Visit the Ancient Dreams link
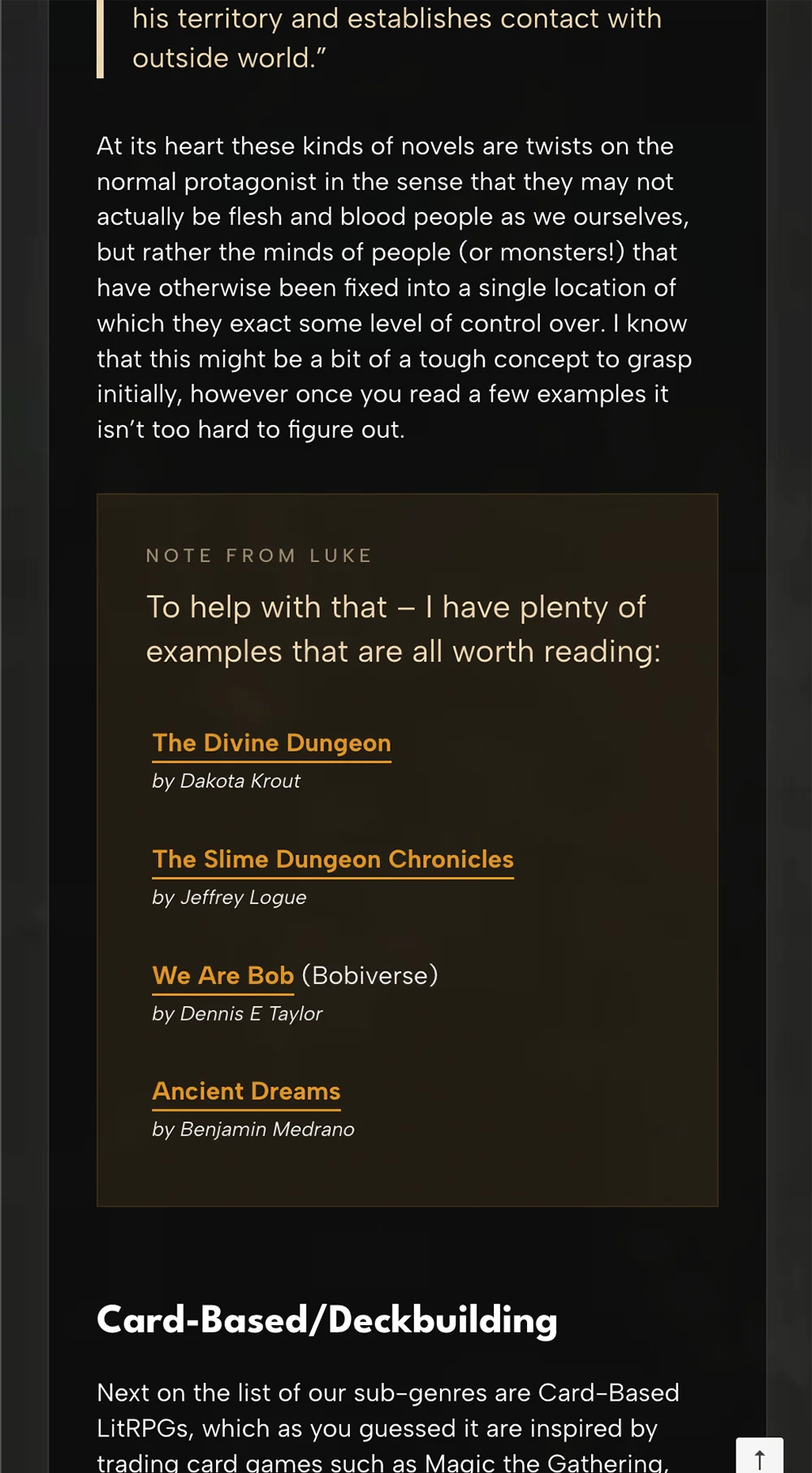Screen dimensions: 812x1473 point(246,1091)
